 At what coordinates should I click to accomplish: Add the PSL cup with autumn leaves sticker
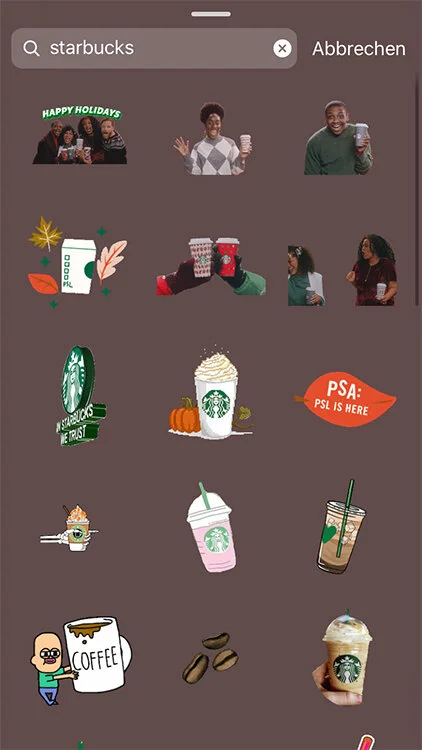tap(78, 262)
